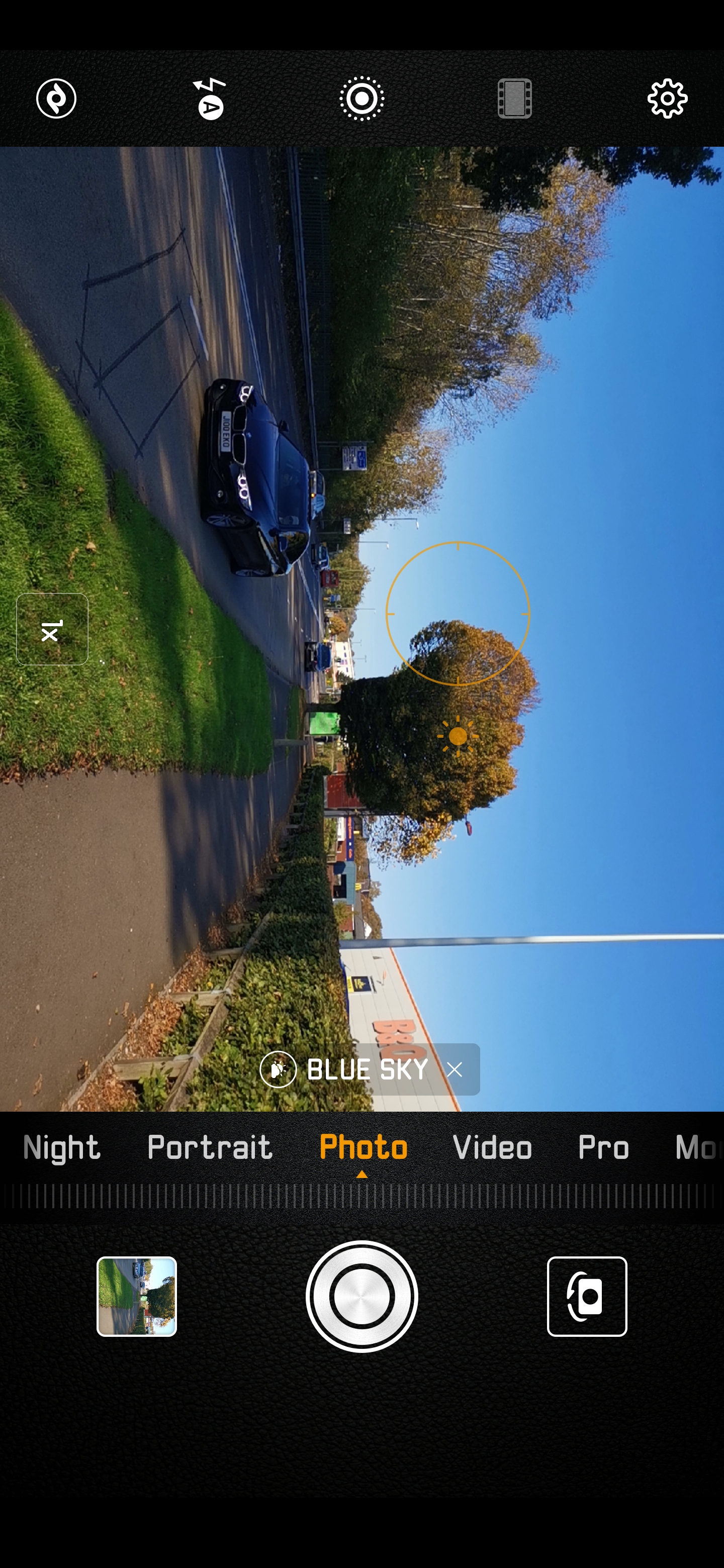
Task: Switch to Portrait mode
Action: [210, 1147]
